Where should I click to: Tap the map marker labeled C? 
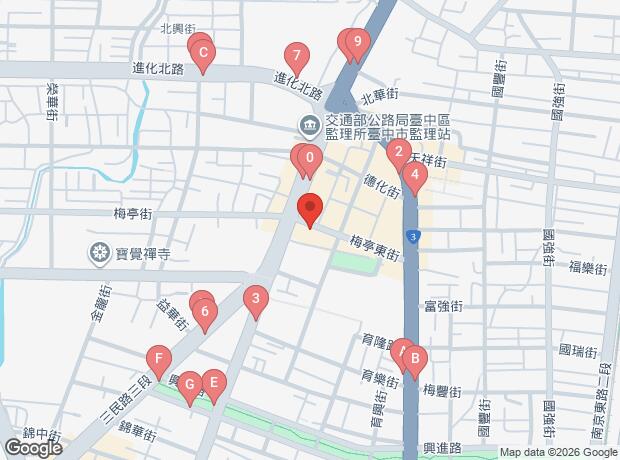pyautogui.click(x=203, y=53)
